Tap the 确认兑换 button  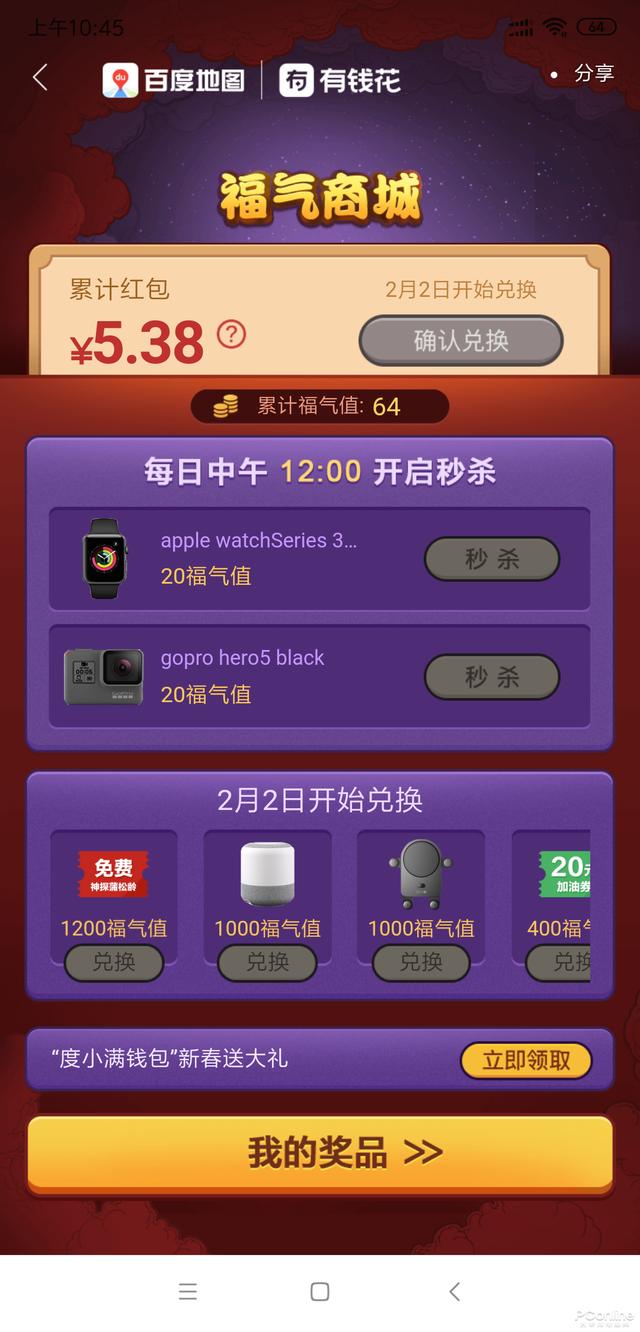coord(461,340)
